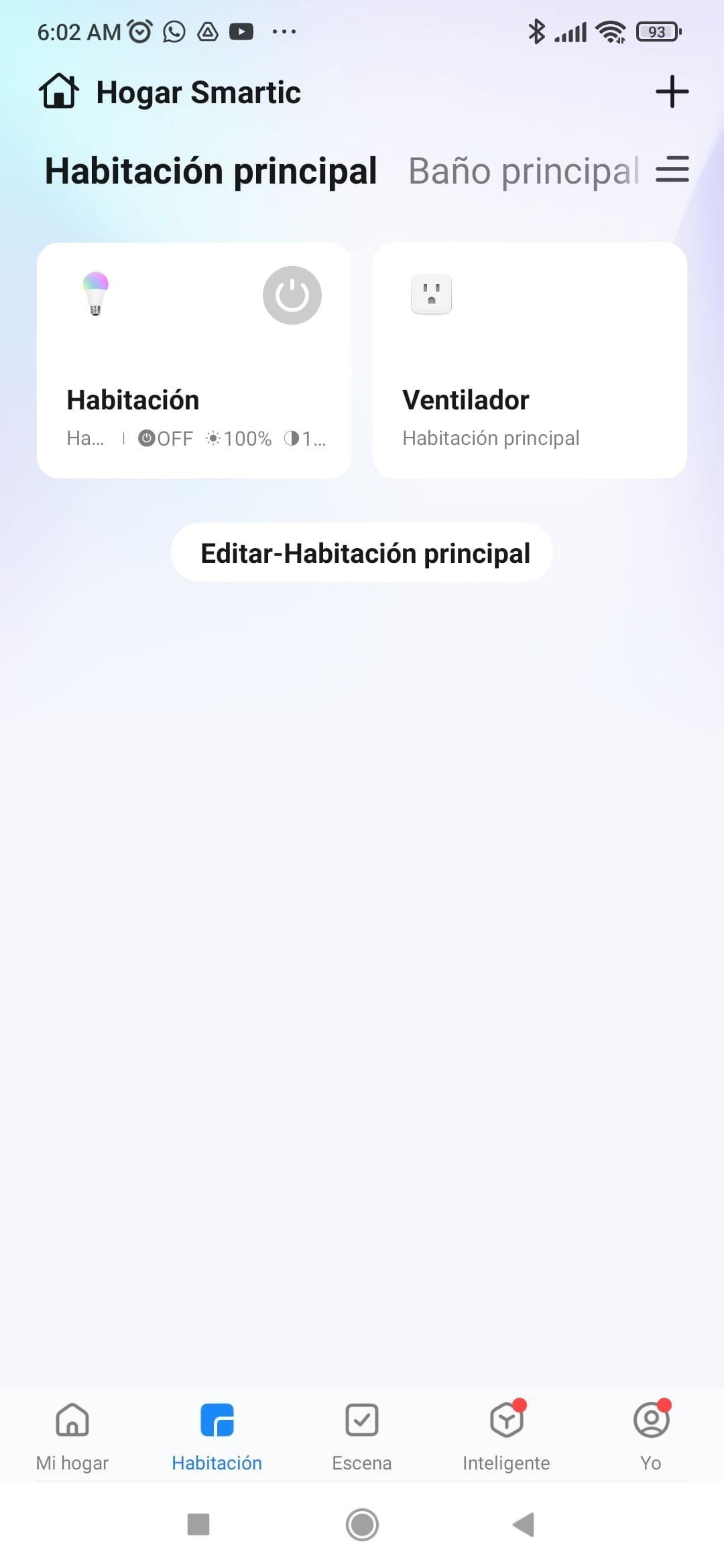This screenshot has width=724, height=1568.
Task: Toggle power of Habitación light bulb
Action: click(292, 296)
